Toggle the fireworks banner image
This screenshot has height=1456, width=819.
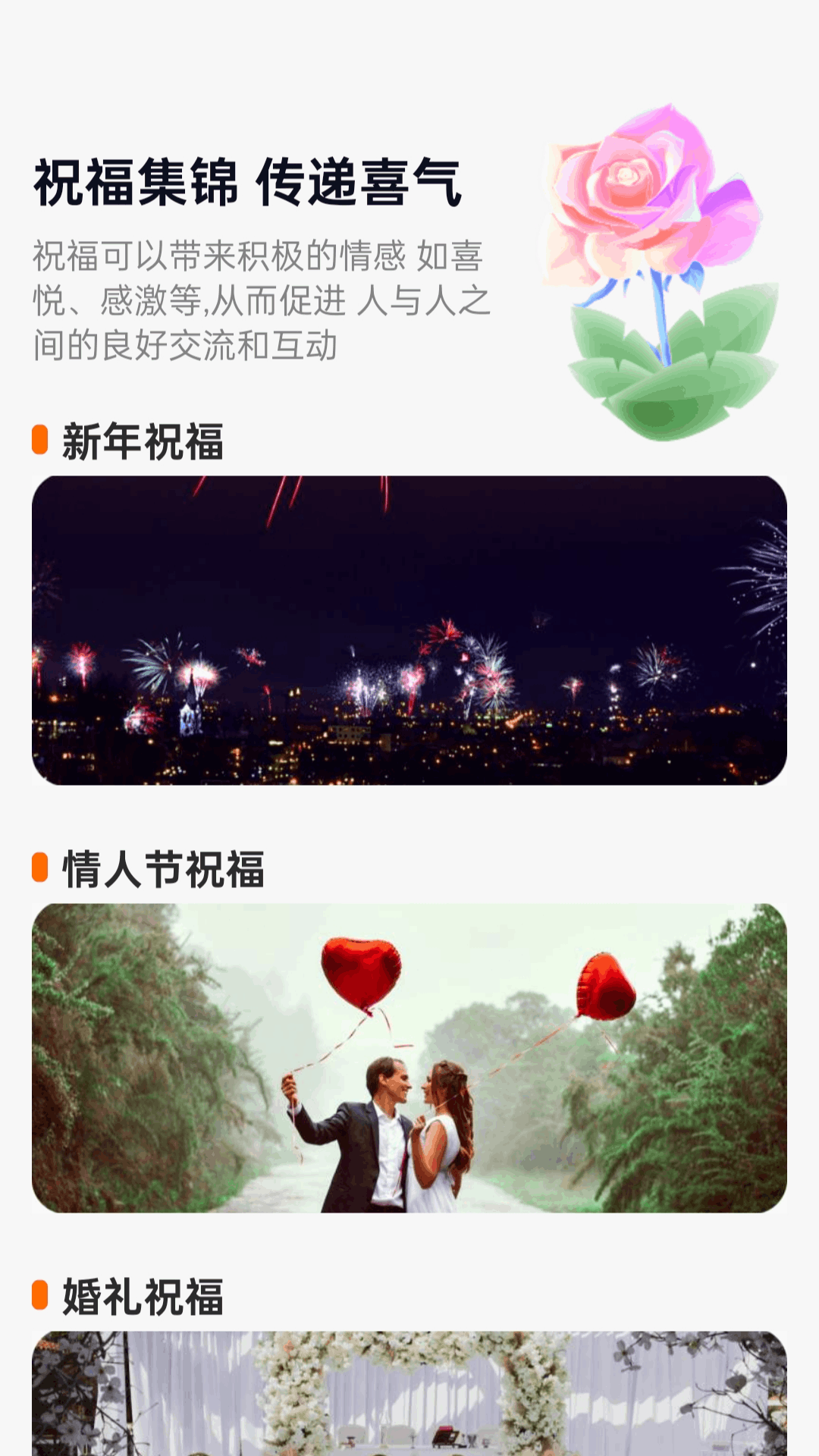[x=409, y=629]
